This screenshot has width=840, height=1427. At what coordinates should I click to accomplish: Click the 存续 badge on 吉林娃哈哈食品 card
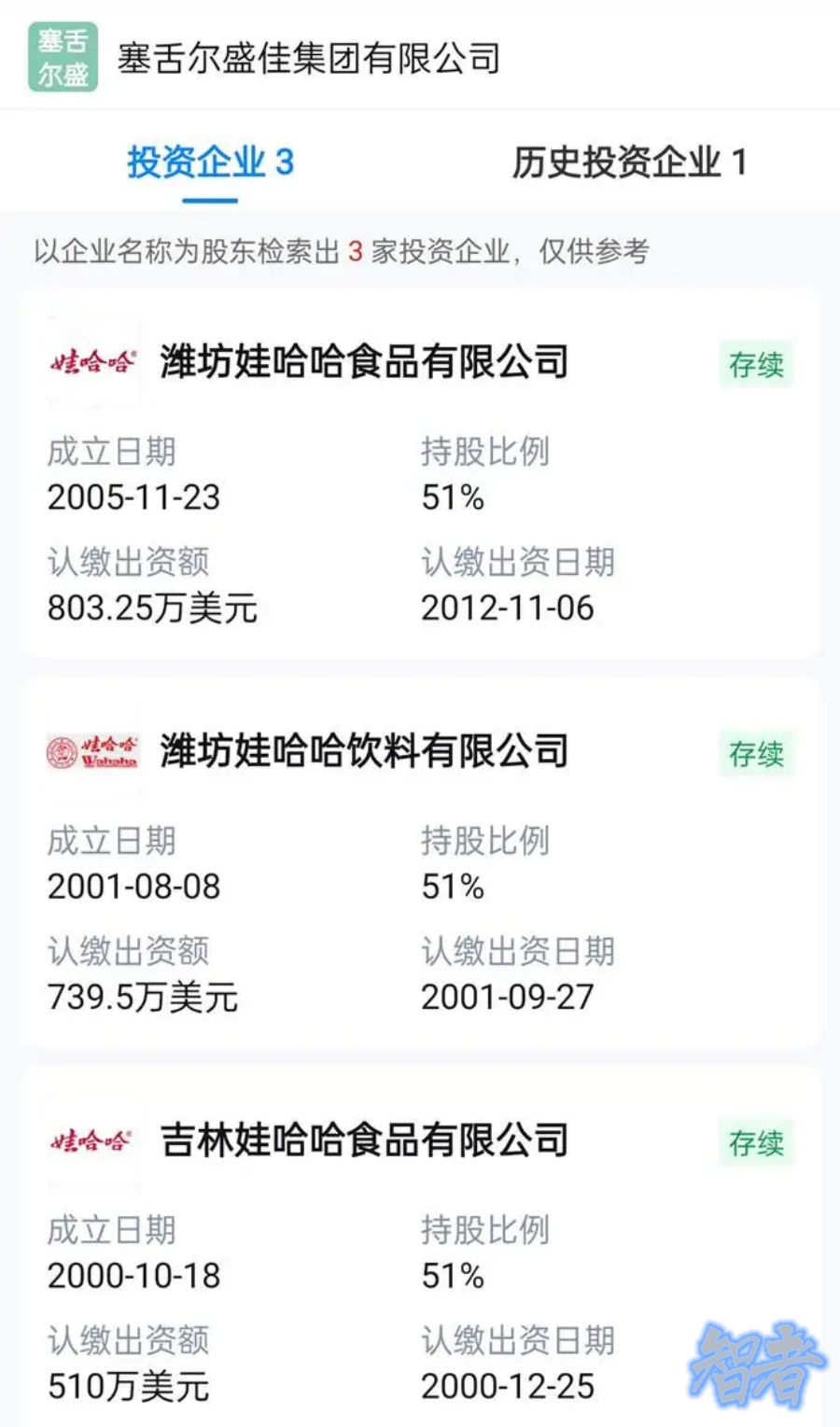[757, 1142]
